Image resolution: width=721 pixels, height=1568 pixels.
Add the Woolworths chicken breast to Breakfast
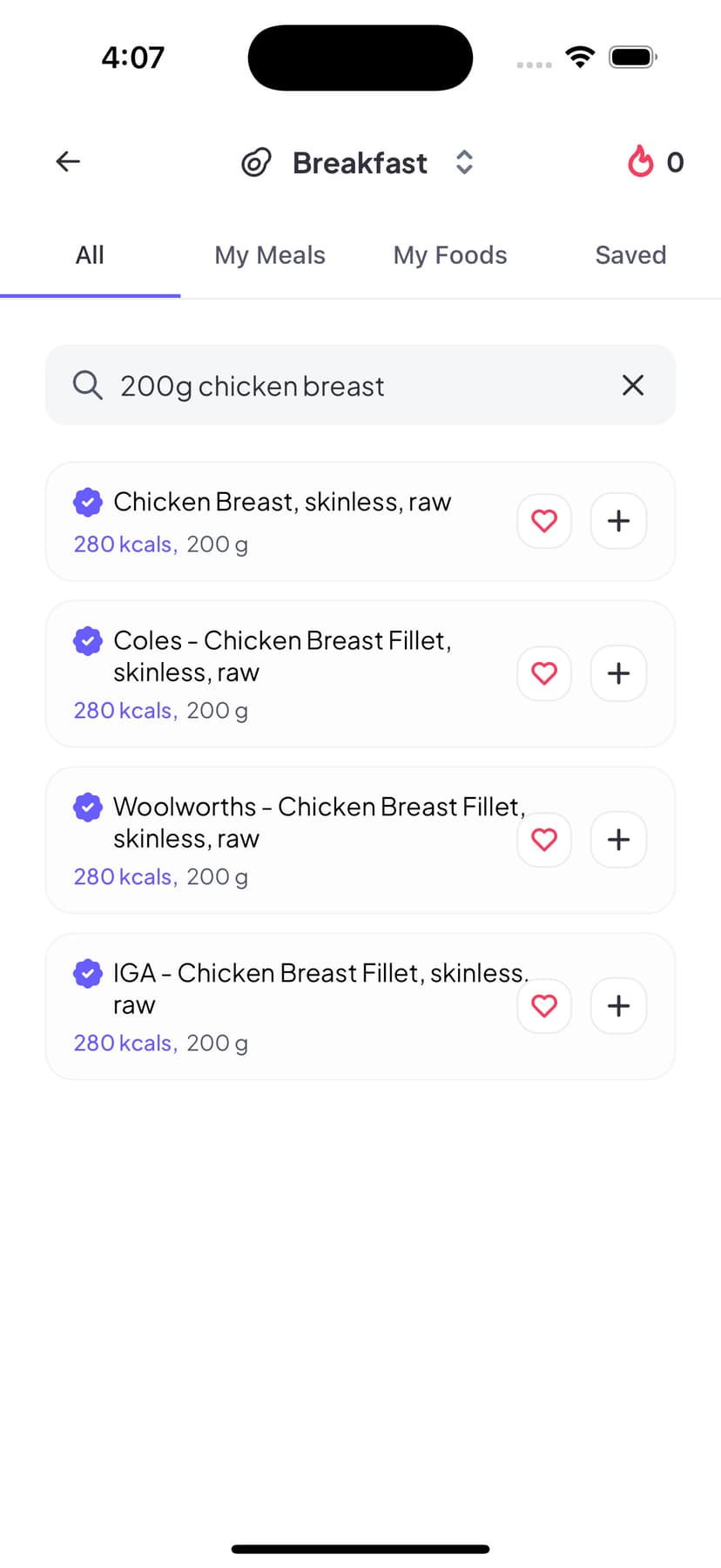point(618,839)
